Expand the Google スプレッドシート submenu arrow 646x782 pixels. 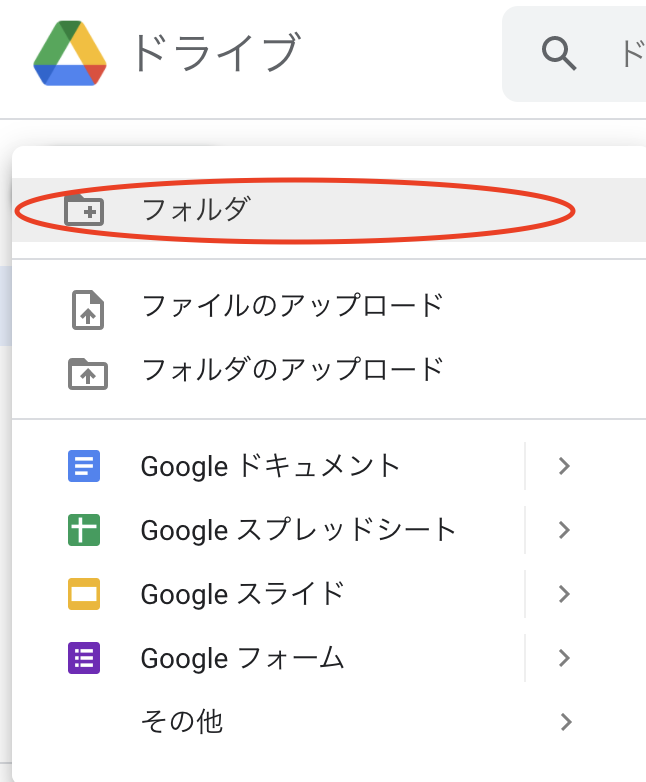[565, 530]
